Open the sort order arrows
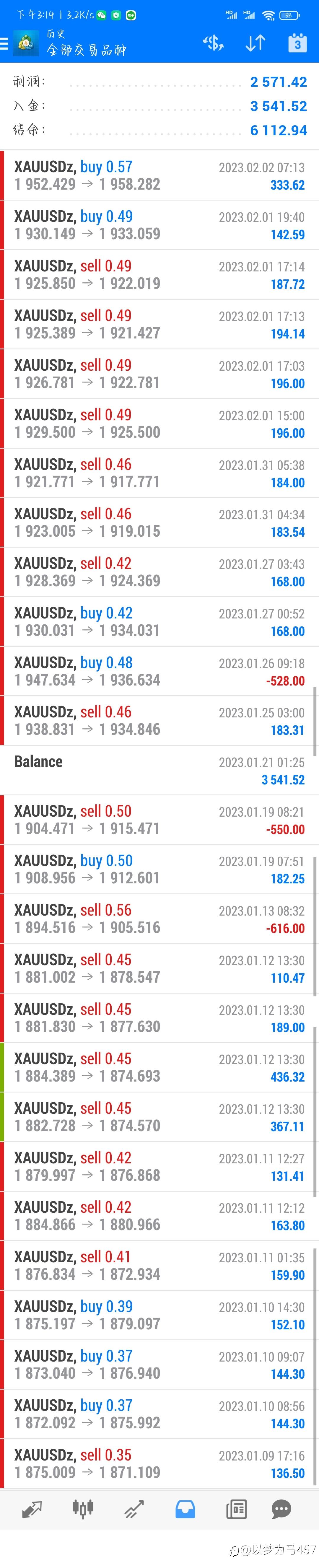The height and width of the screenshot is (1568, 319). click(255, 43)
